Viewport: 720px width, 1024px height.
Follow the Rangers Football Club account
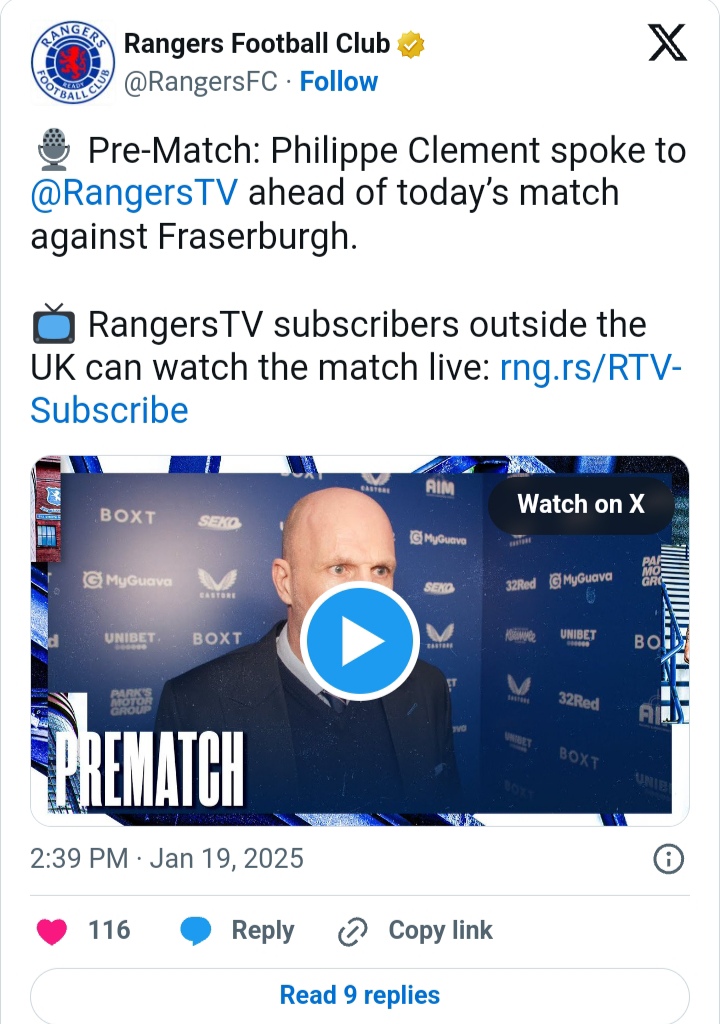pyautogui.click(x=339, y=82)
